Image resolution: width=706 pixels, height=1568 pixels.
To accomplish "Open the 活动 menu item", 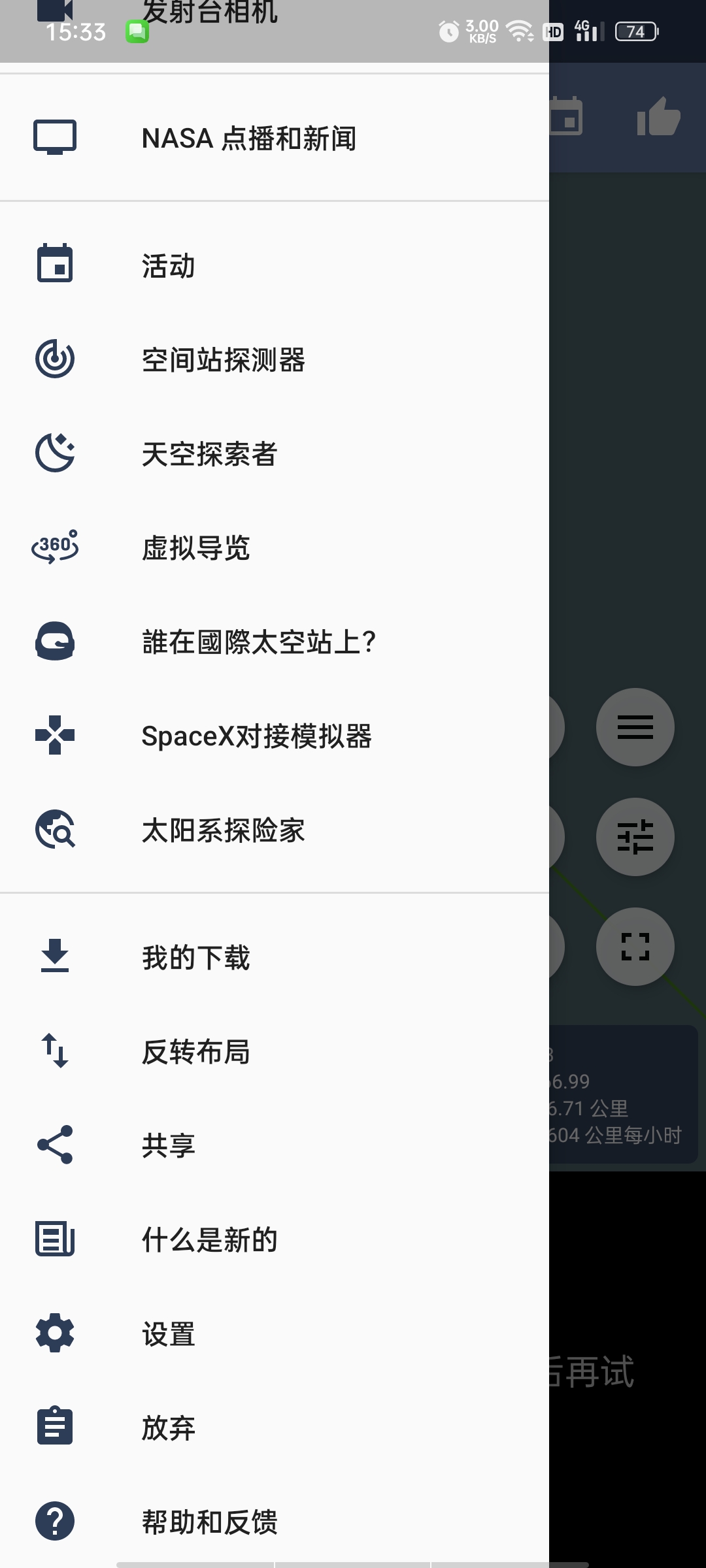I will (x=275, y=266).
